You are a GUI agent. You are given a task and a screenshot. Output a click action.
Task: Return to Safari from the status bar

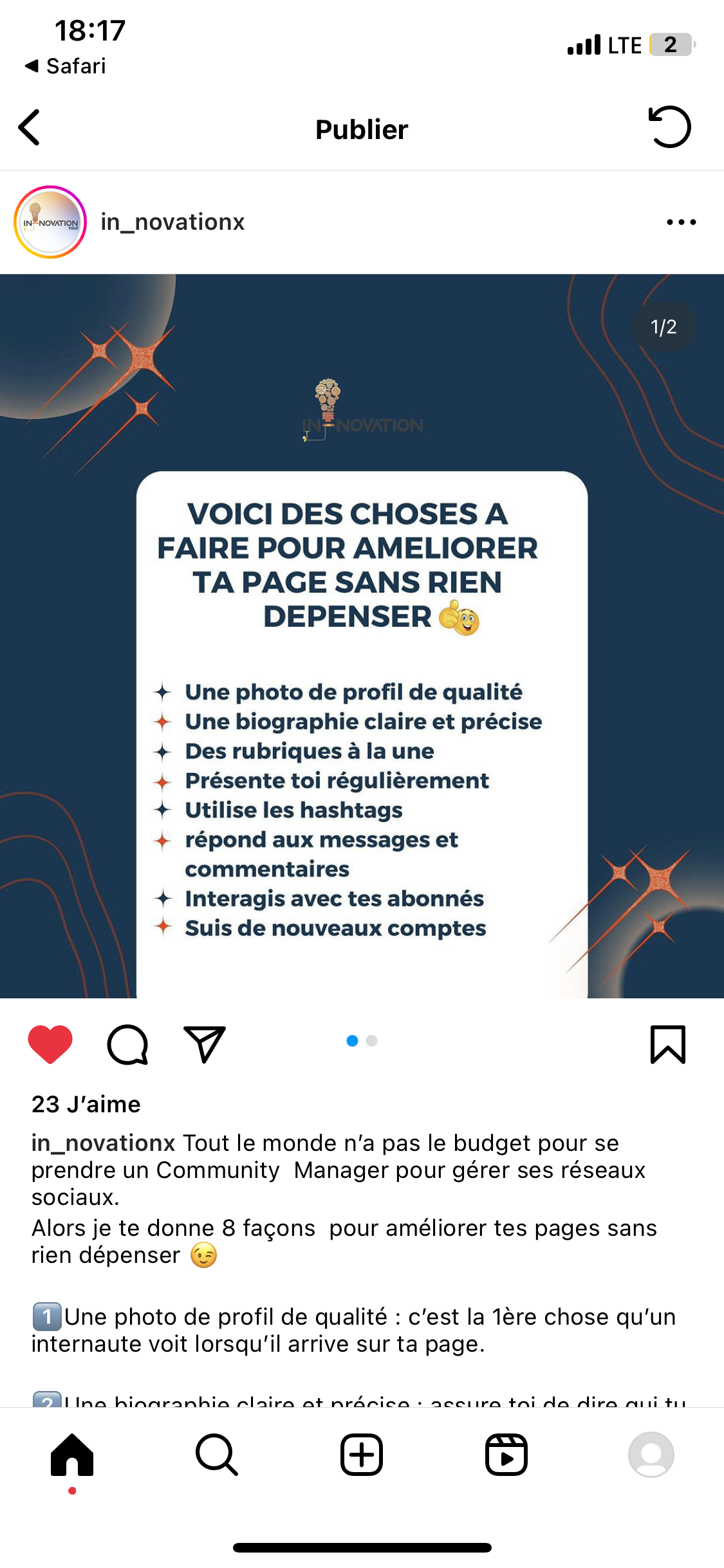(x=66, y=66)
